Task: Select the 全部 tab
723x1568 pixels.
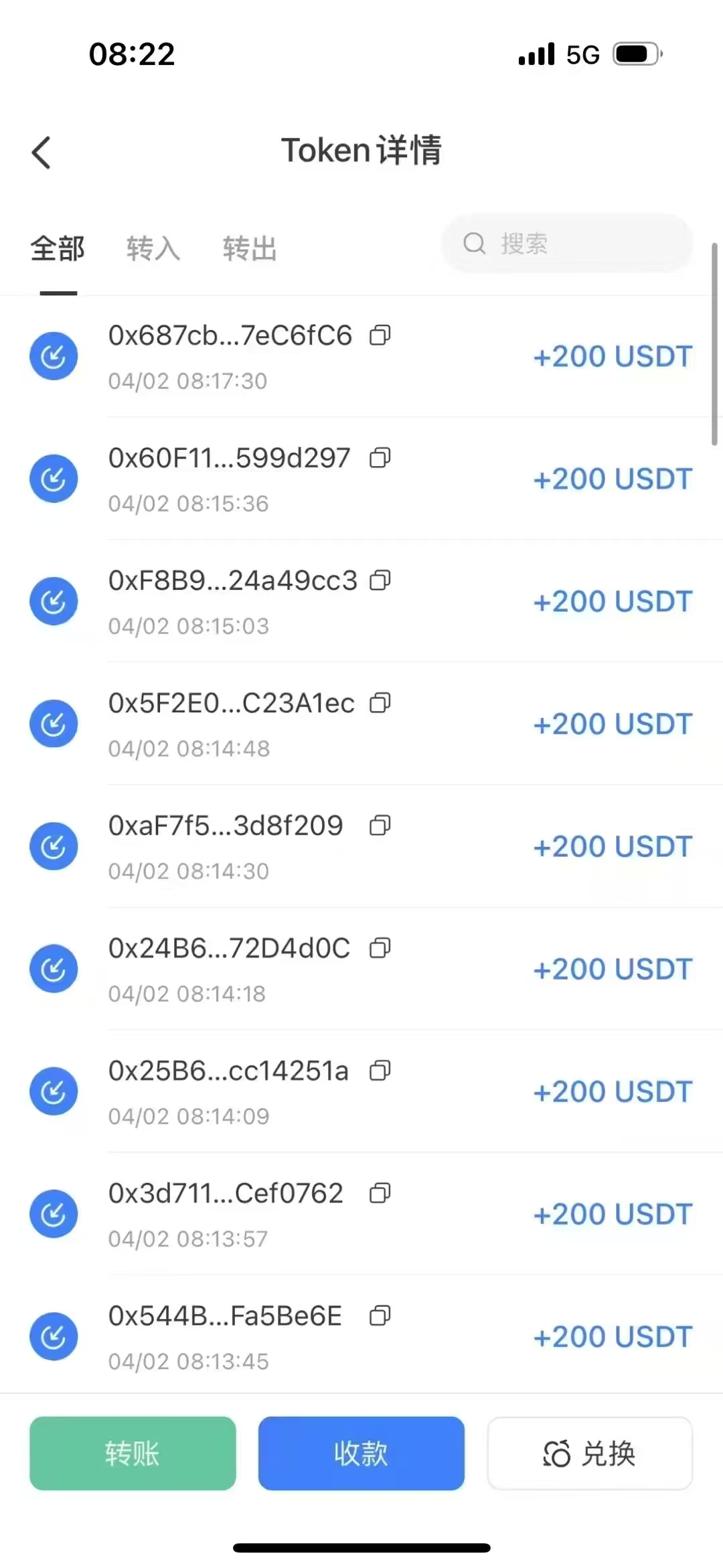Action: pyautogui.click(x=58, y=248)
